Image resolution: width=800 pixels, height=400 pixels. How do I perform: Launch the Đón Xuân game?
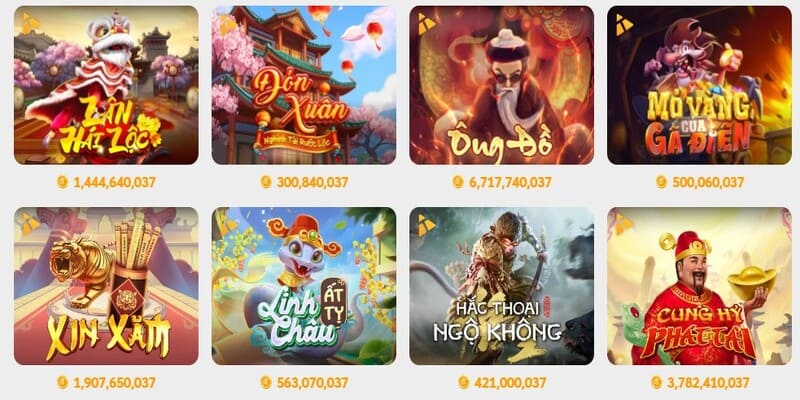click(x=304, y=85)
